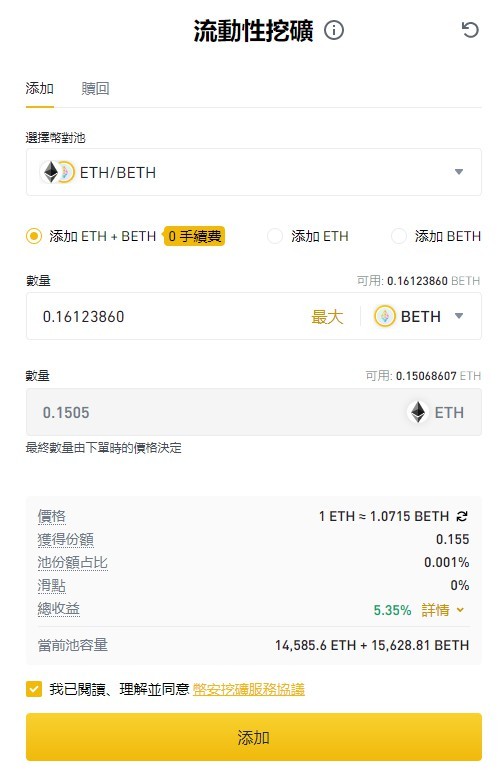The image size is (500, 773).
Task: Refresh the ETH to BETH price
Action: [x=462, y=516]
